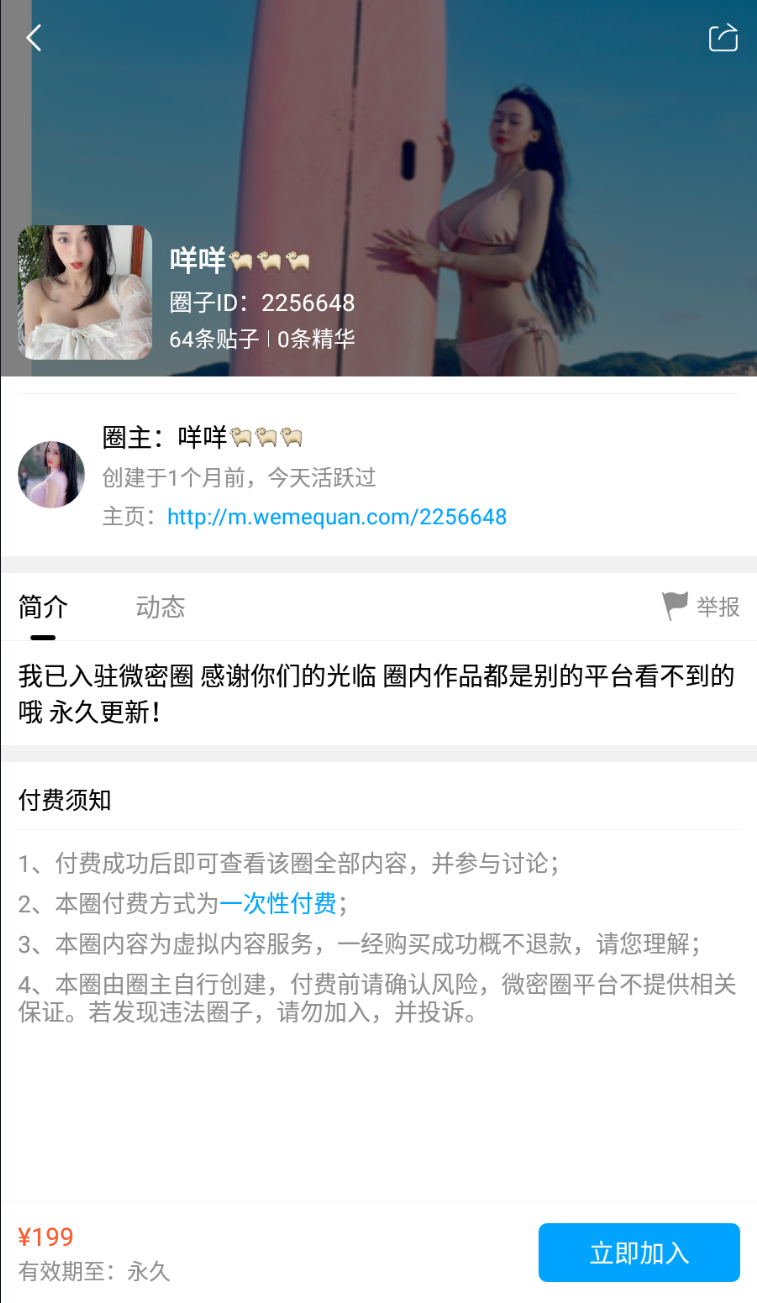757x1303 pixels.
Task: Open the 一次性付费 payment link
Action: coord(278,904)
